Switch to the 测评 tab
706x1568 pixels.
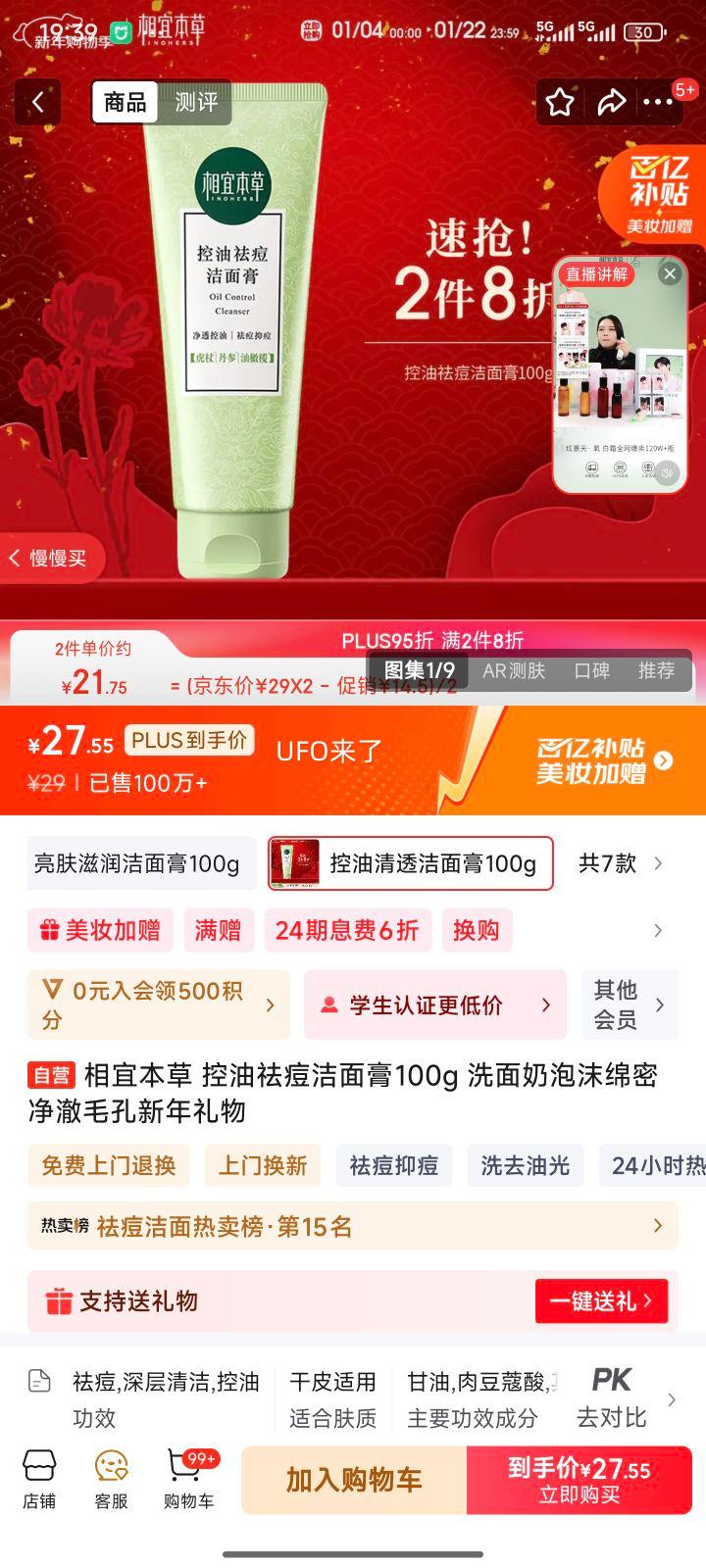[195, 102]
